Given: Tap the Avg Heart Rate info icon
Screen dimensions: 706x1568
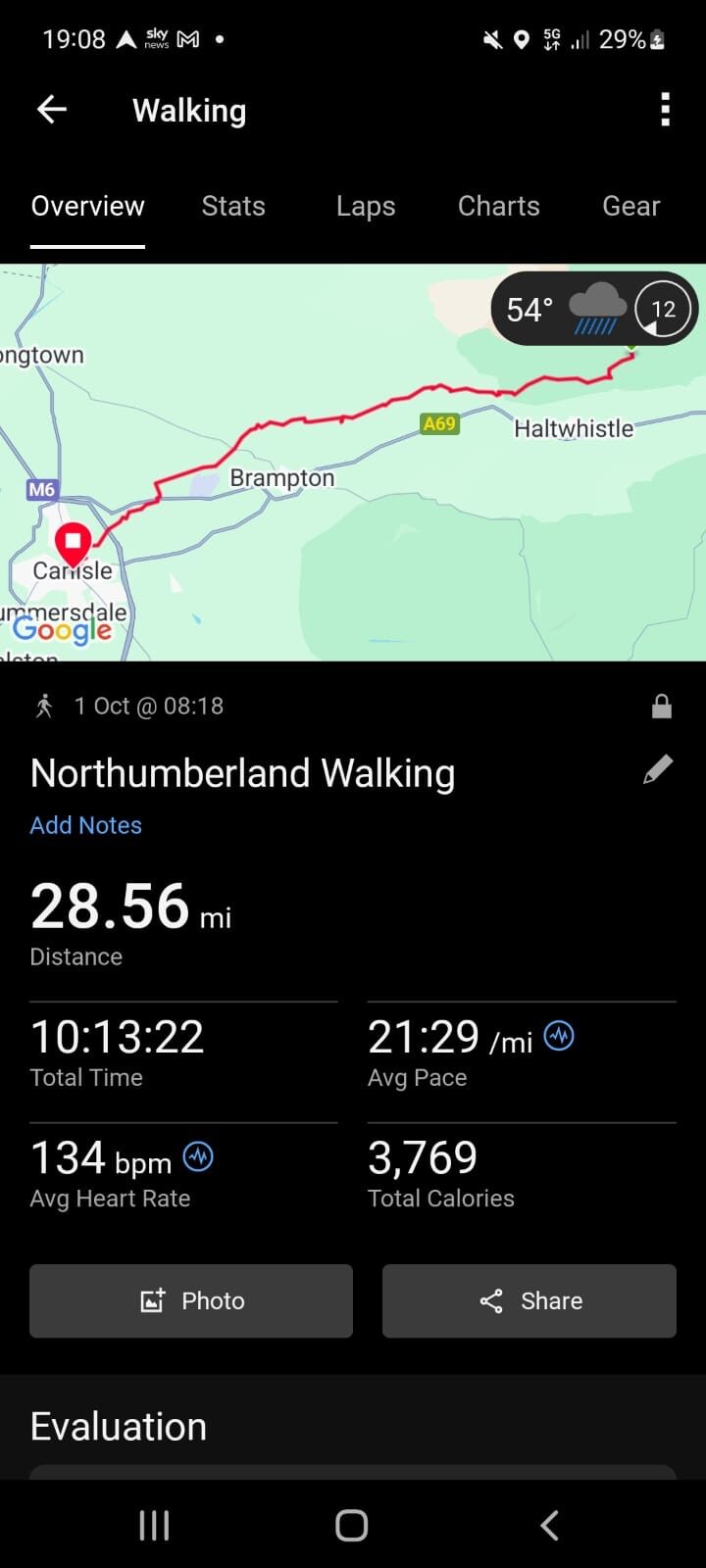Looking at the screenshot, I should (198, 1156).
